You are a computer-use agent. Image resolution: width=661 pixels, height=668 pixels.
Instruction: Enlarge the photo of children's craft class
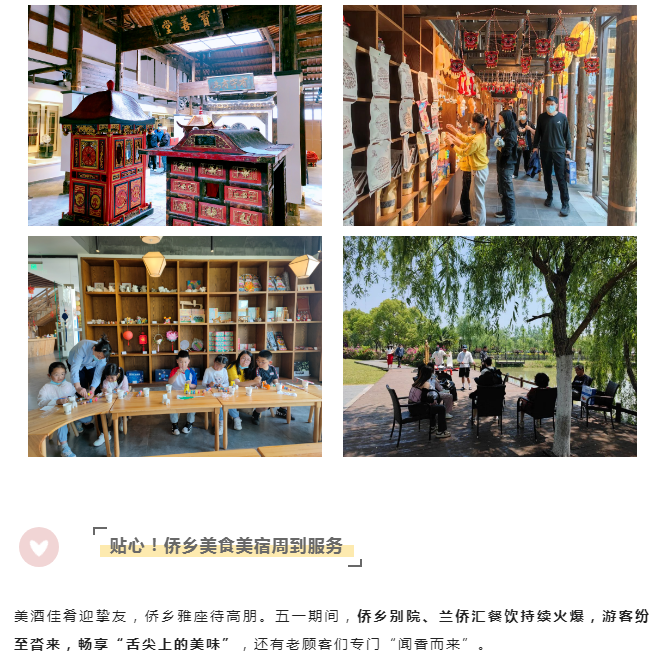[x=175, y=346]
